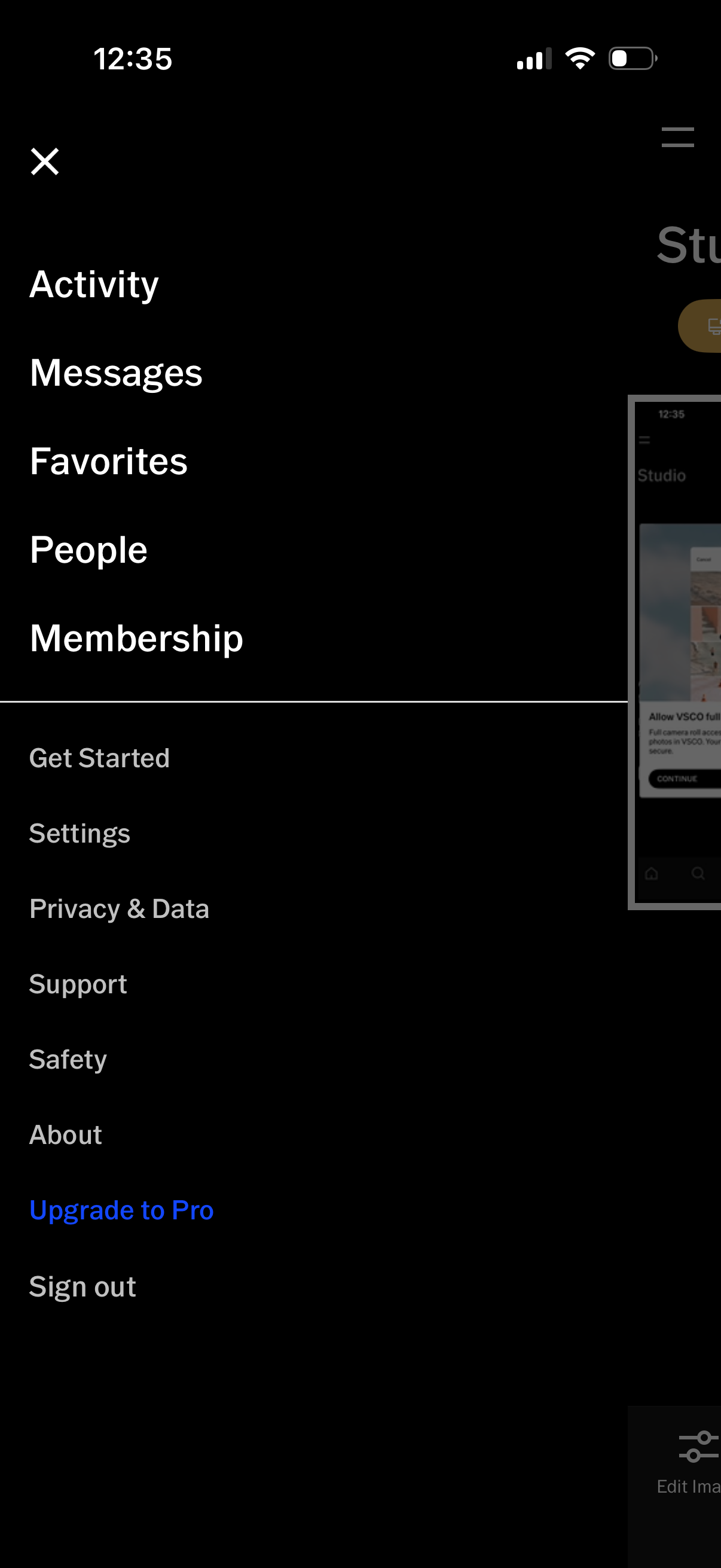The height and width of the screenshot is (1568, 721).
Task: View the People section
Action: [x=89, y=550]
